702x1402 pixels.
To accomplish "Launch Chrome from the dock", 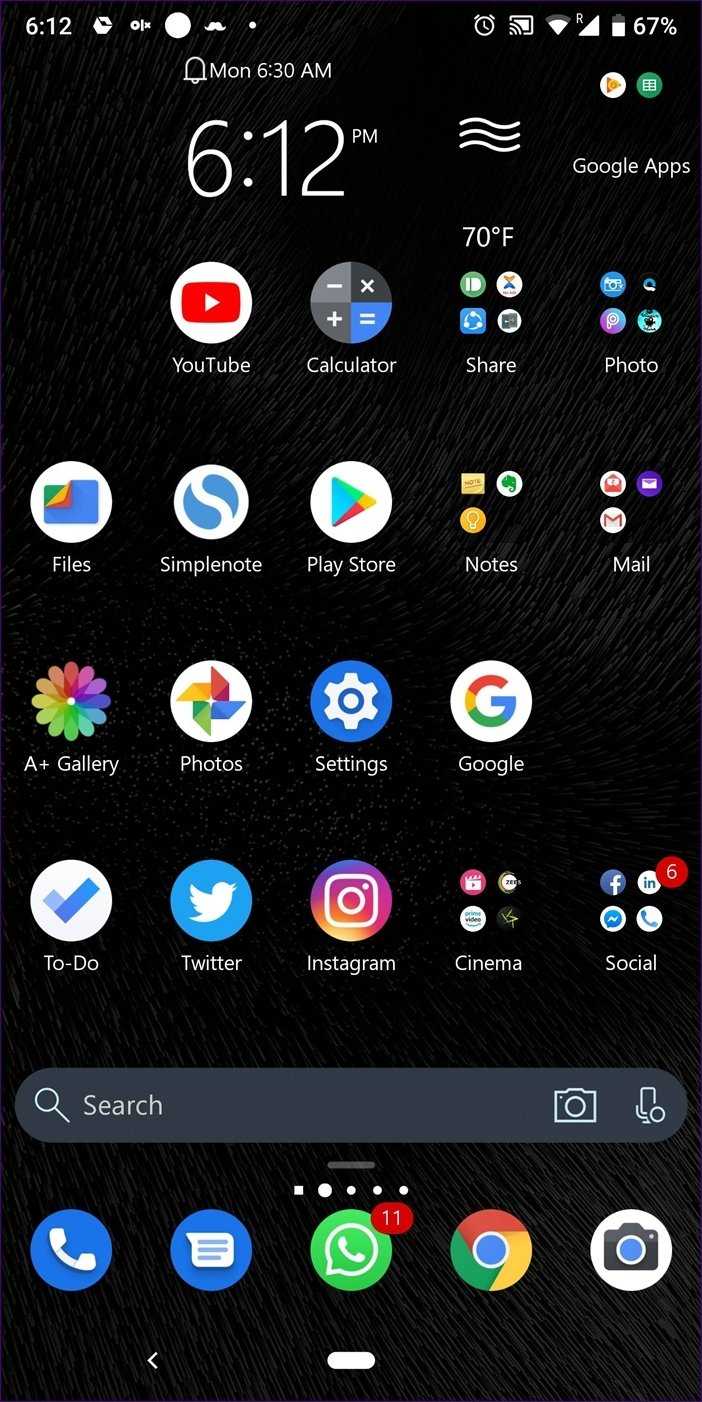I will tap(491, 1250).
